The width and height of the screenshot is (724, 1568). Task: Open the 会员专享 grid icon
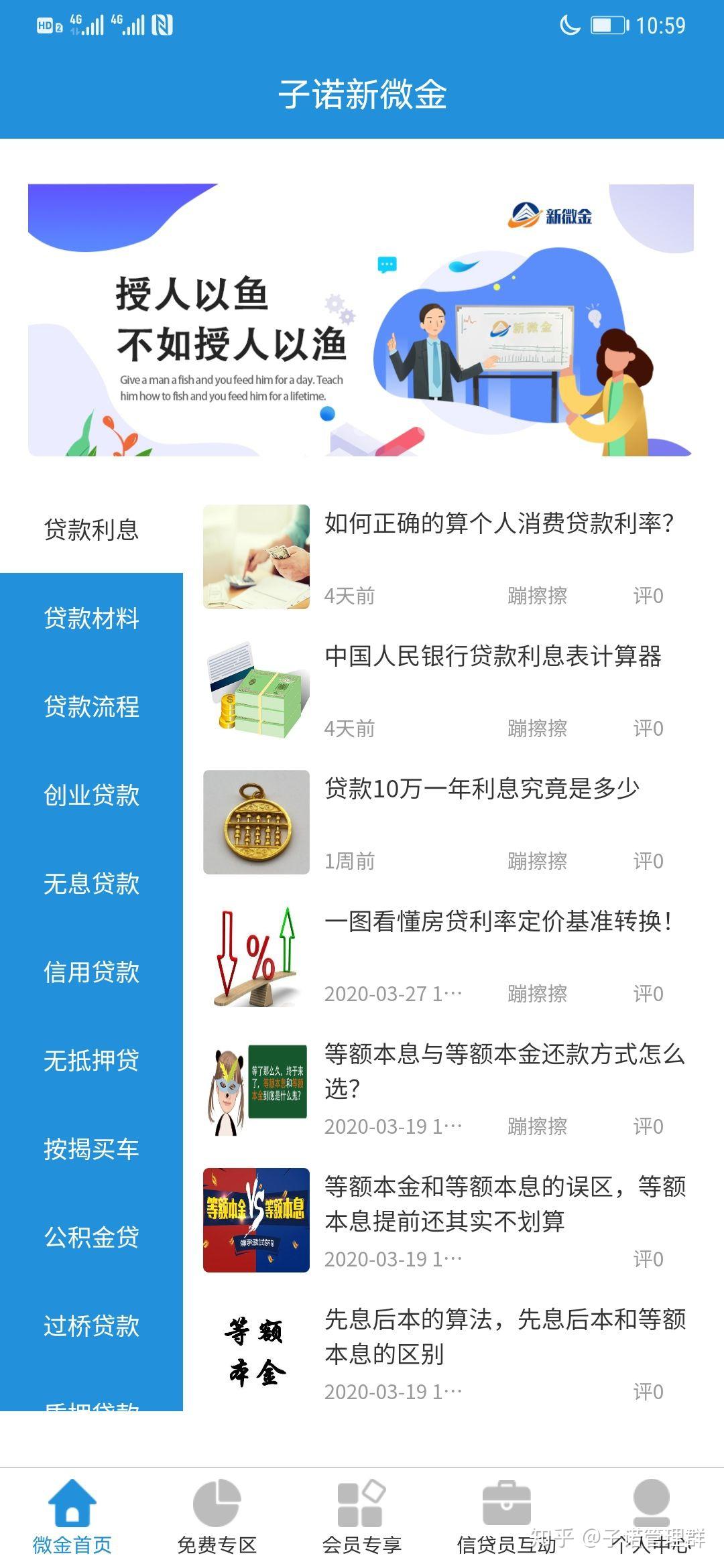click(x=361, y=1504)
